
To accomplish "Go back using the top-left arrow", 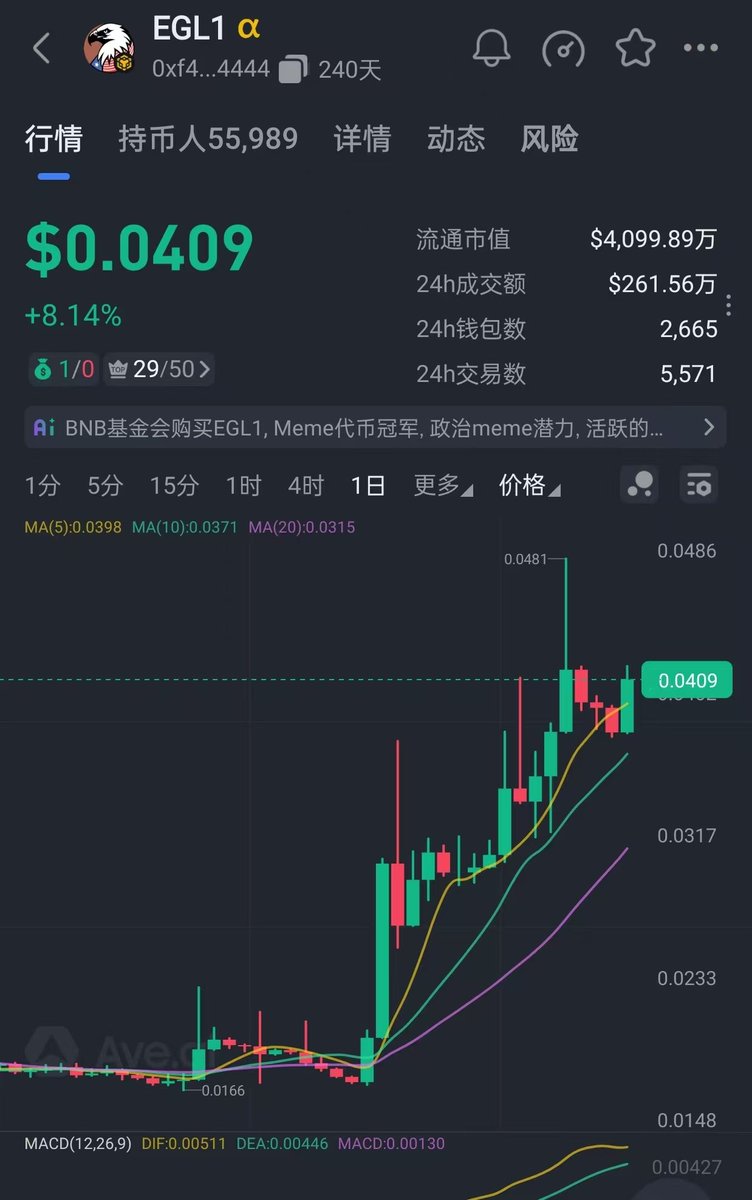I will pyautogui.click(x=41, y=48).
